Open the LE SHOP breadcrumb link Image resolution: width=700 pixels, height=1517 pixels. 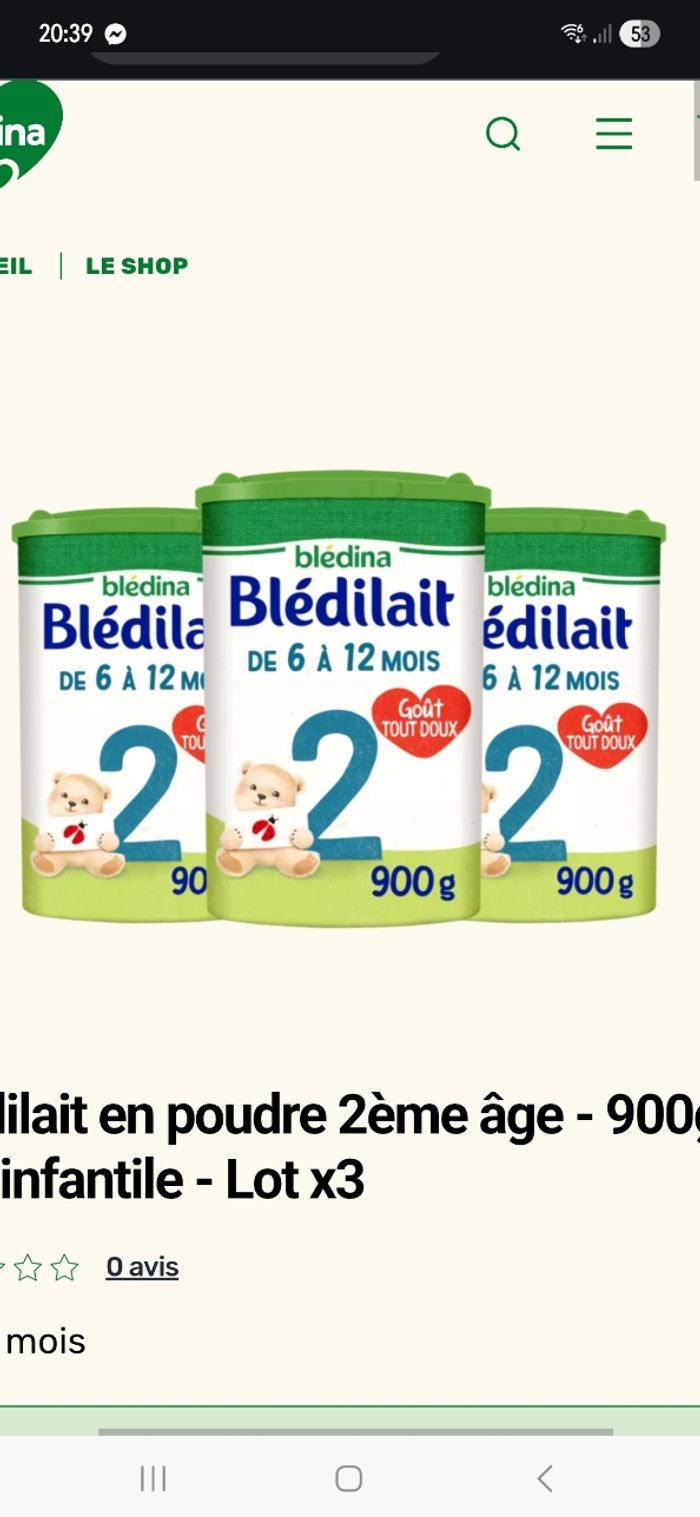pos(137,266)
